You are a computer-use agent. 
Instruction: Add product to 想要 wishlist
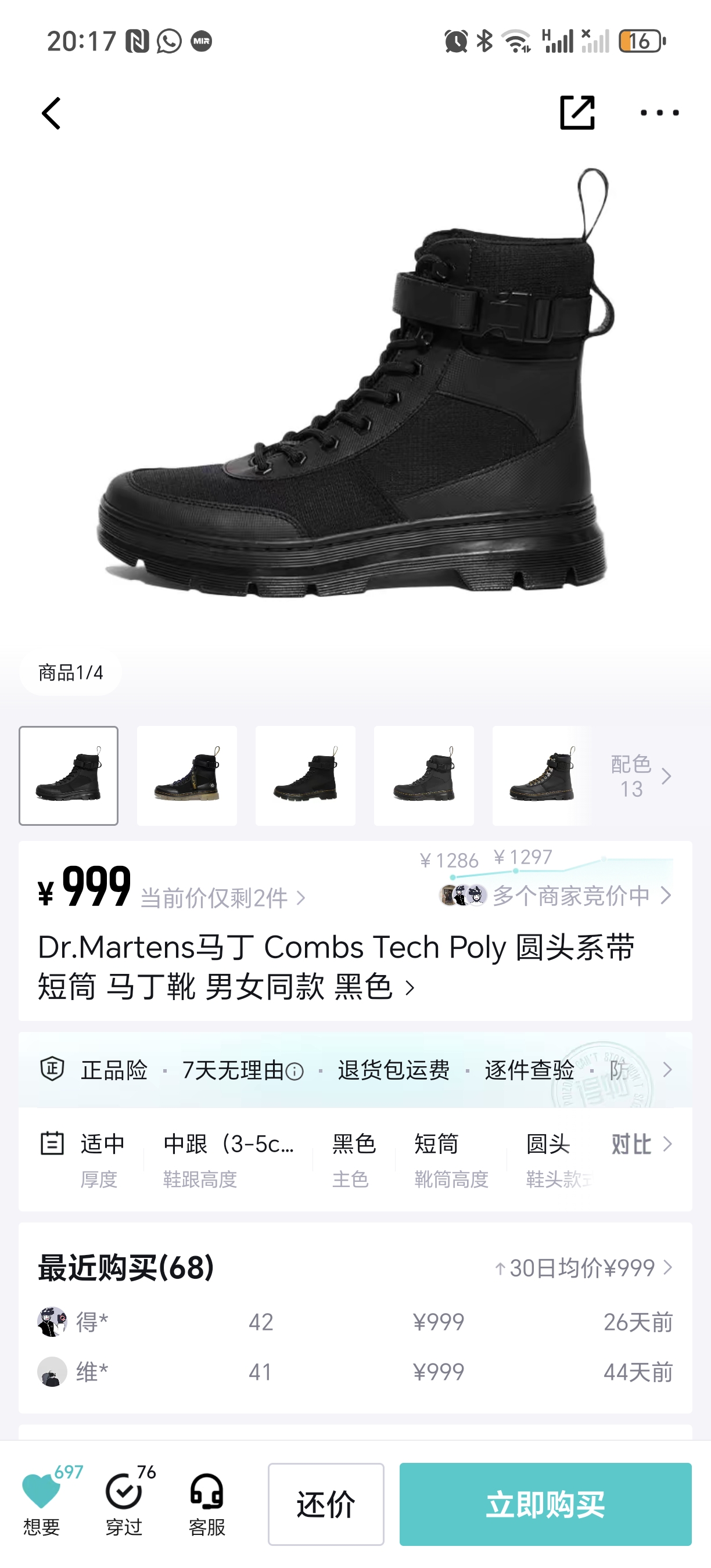pyautogui.click(x=41, y=1502)
